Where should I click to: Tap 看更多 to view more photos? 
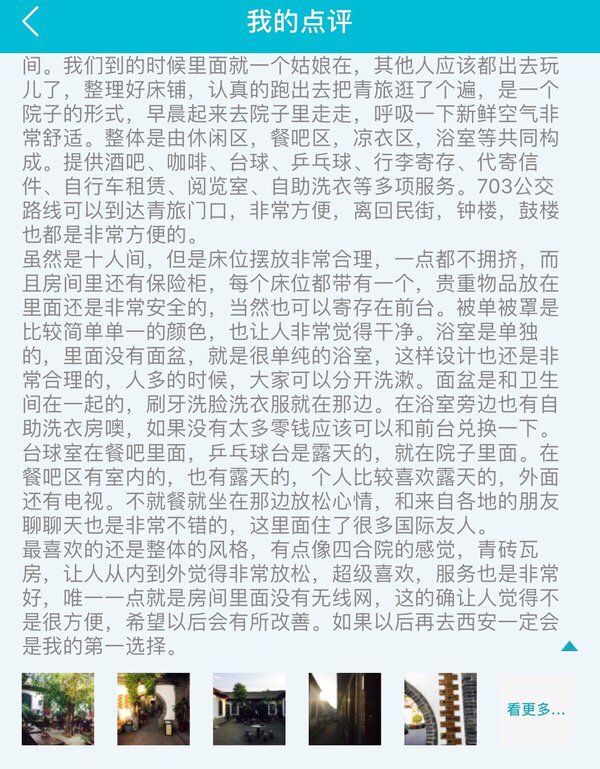(x=536, y=709)
